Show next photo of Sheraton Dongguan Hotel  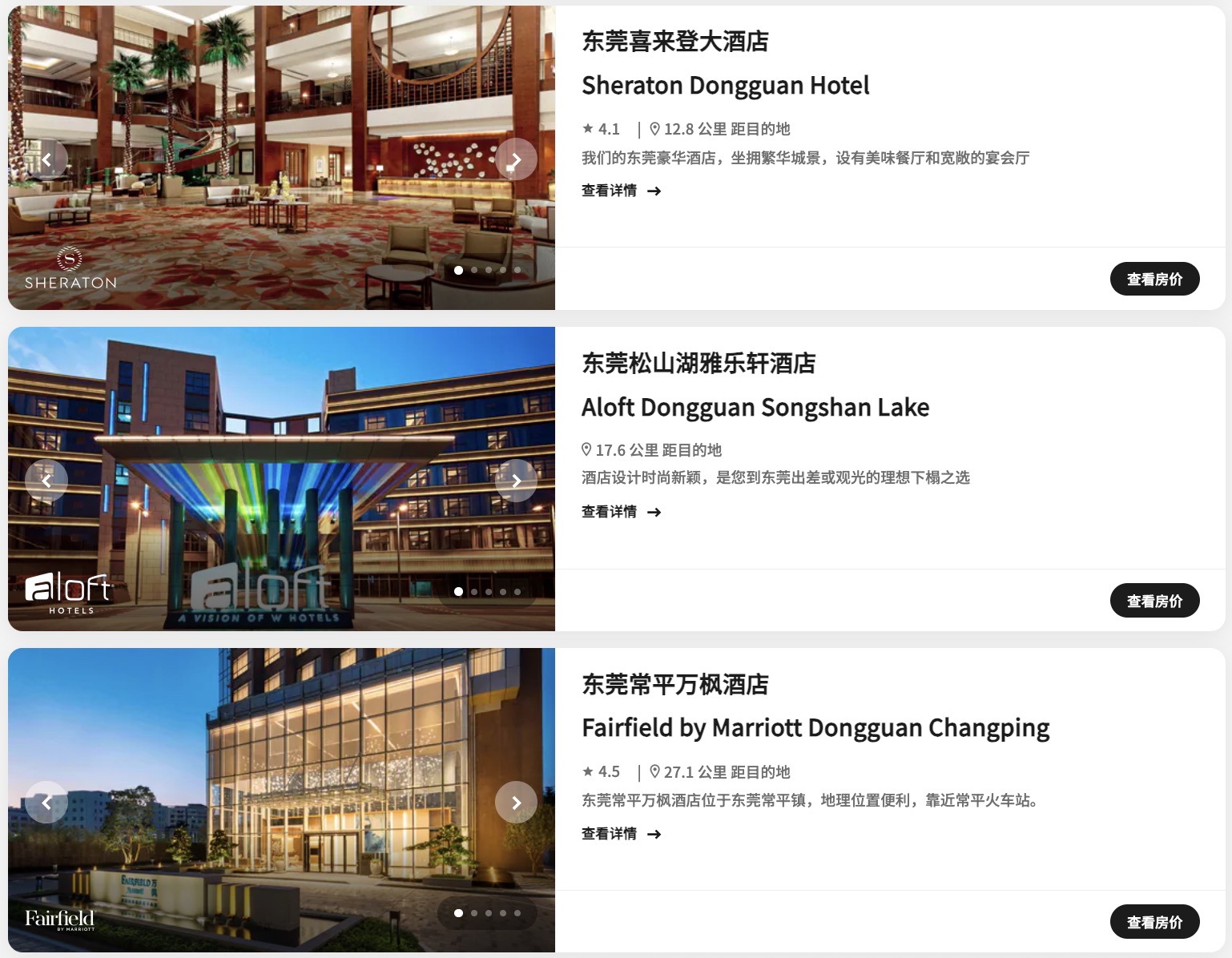(x=516, y=159)
